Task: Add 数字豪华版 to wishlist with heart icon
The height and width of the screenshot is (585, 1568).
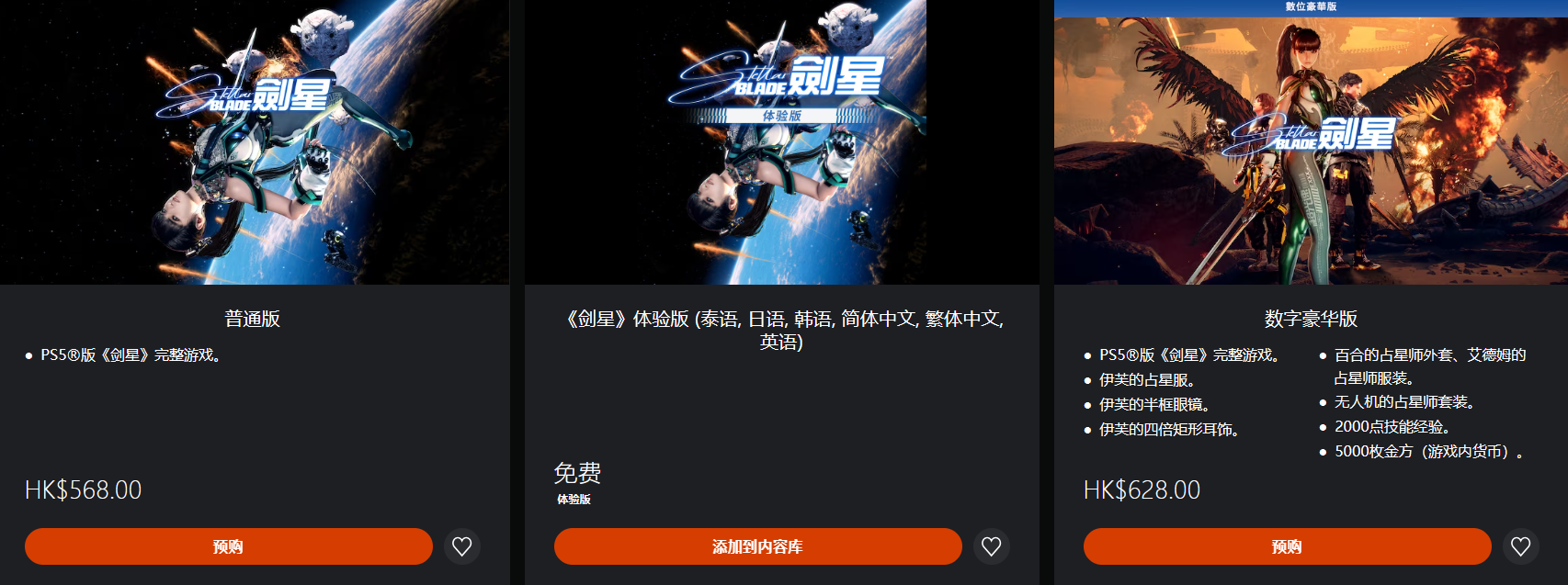Action: (x=1521, y=546)
